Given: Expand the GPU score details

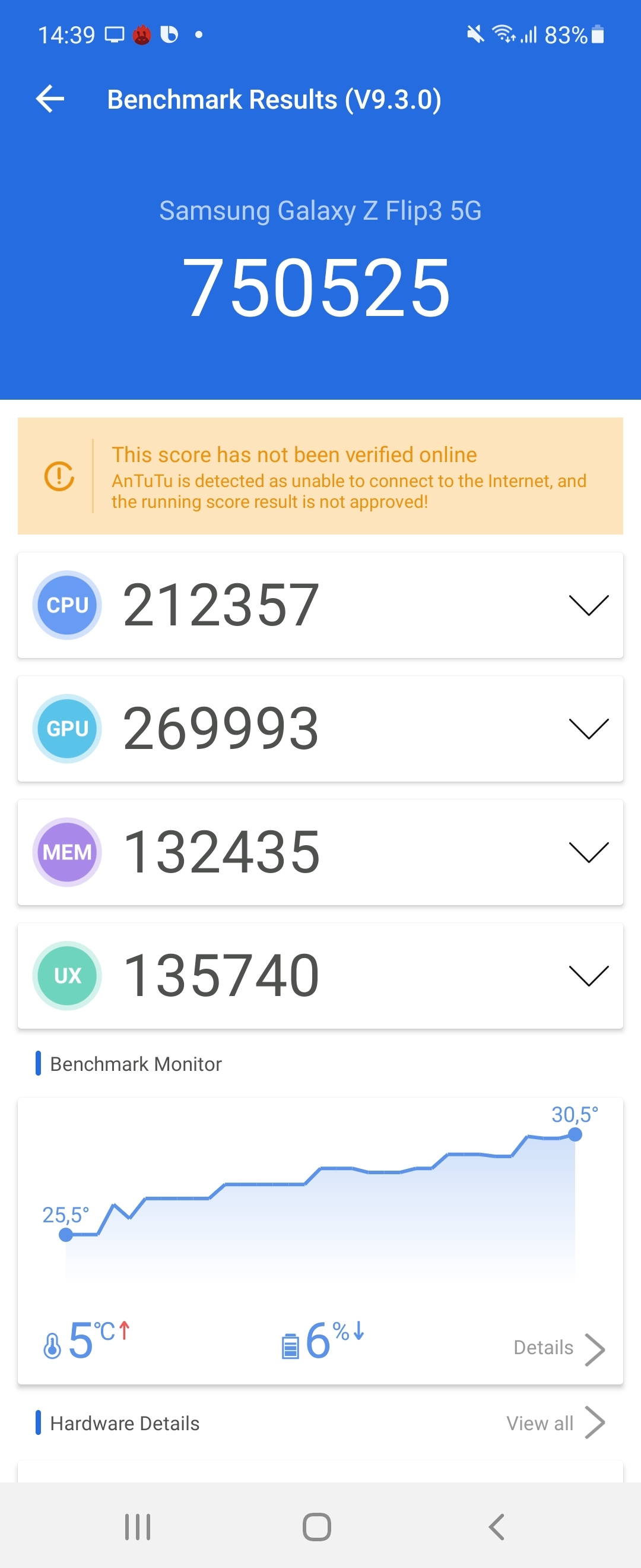Looking at the screenshot, I should 588,729.
